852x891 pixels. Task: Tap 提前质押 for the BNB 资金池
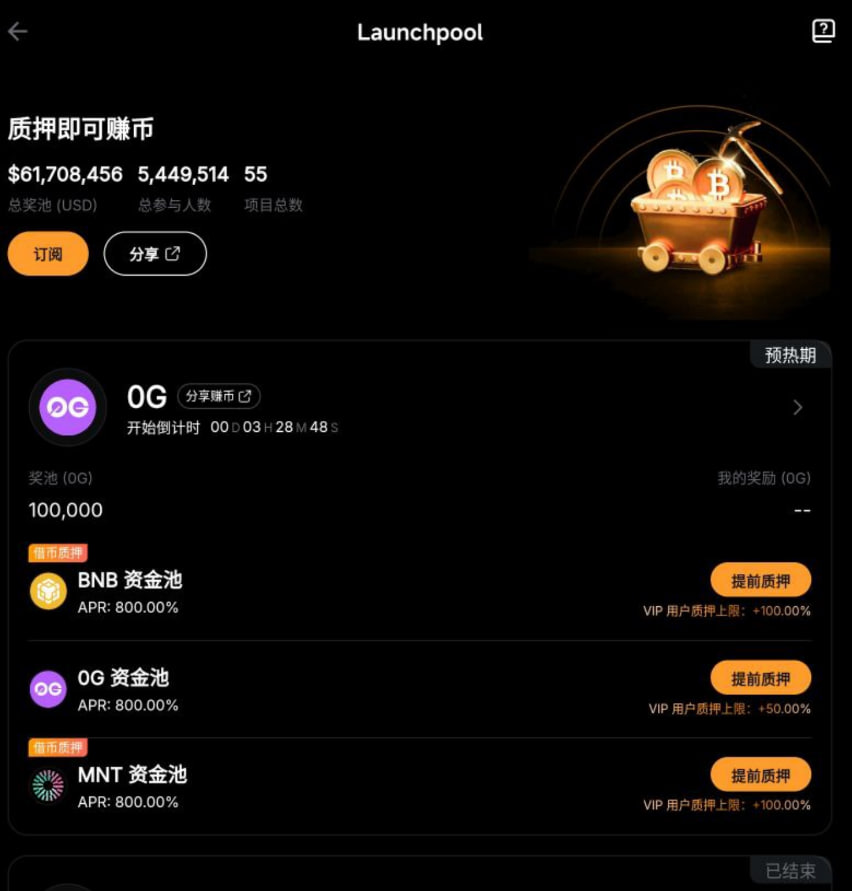pos(760,580)
